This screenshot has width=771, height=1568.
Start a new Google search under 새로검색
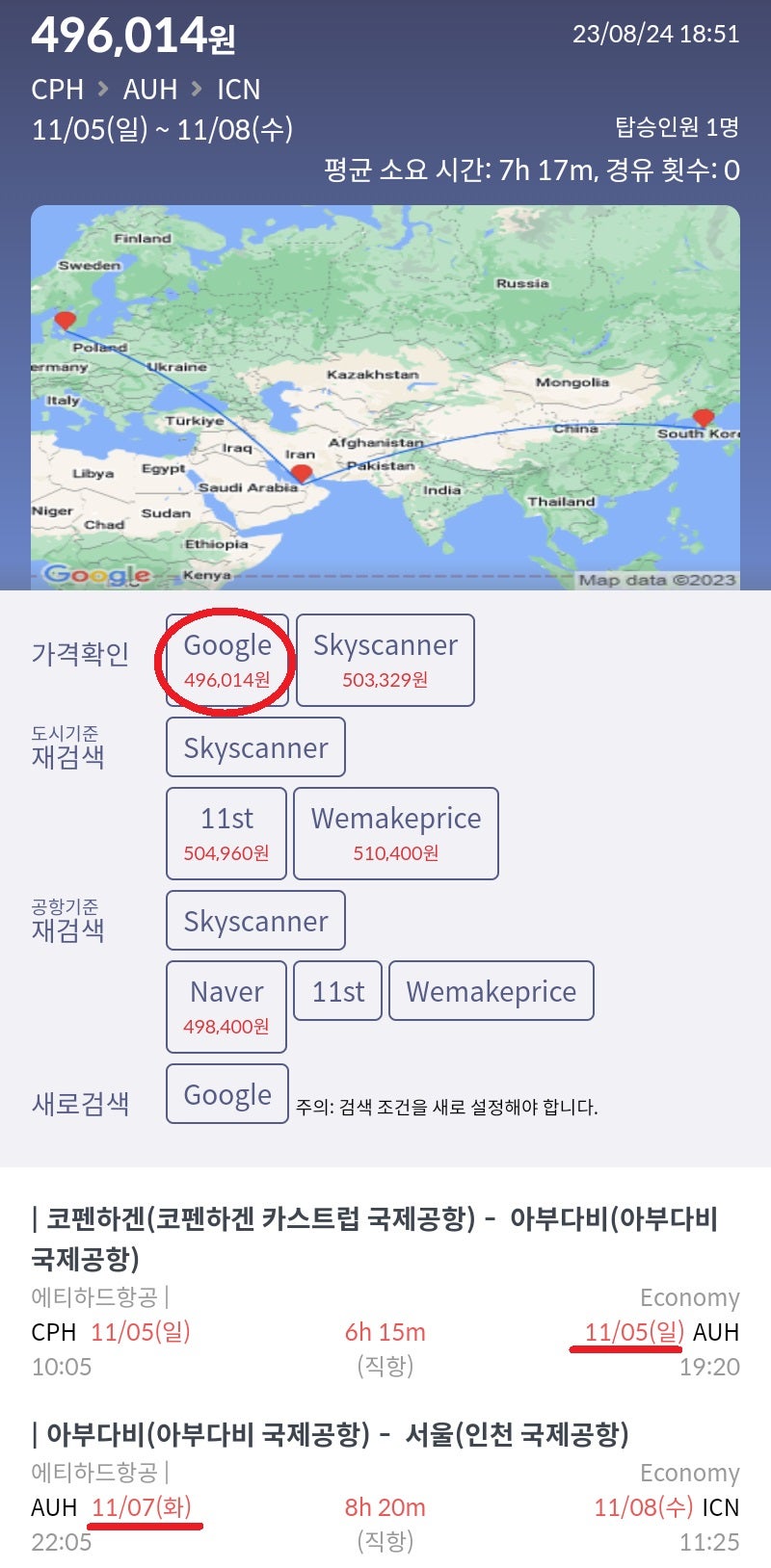coord(227,1094)
